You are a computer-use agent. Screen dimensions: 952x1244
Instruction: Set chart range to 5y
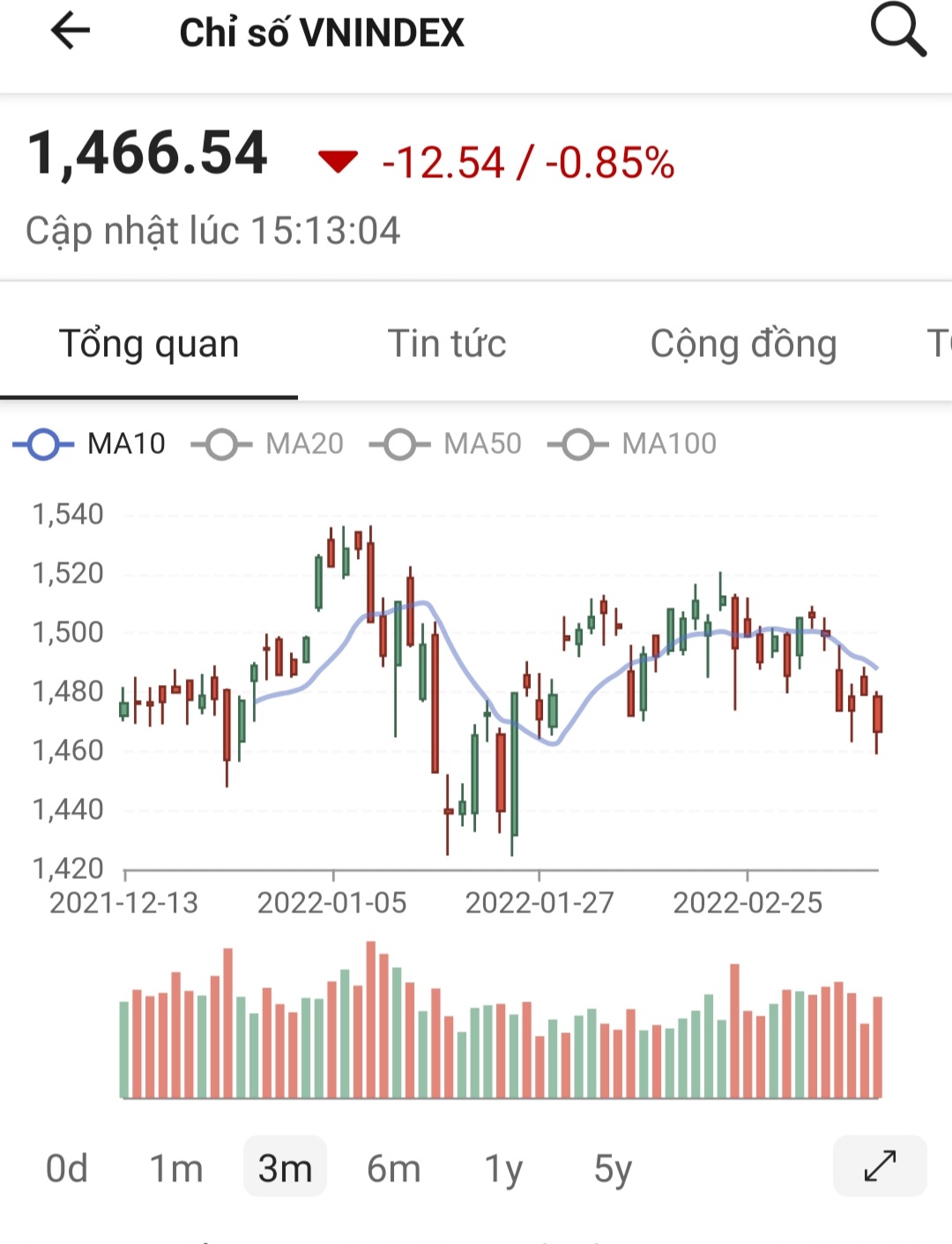click(613, 1168)
